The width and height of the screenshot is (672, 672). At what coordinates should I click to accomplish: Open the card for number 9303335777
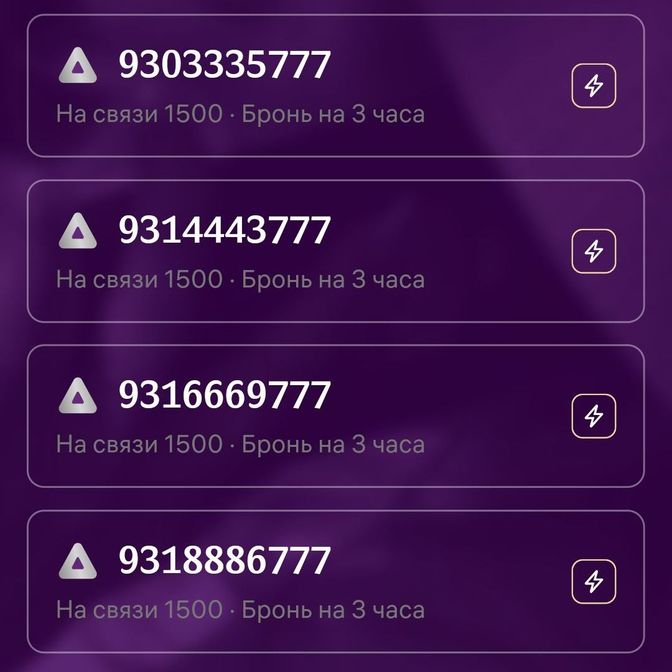click(x=300, y=86)
